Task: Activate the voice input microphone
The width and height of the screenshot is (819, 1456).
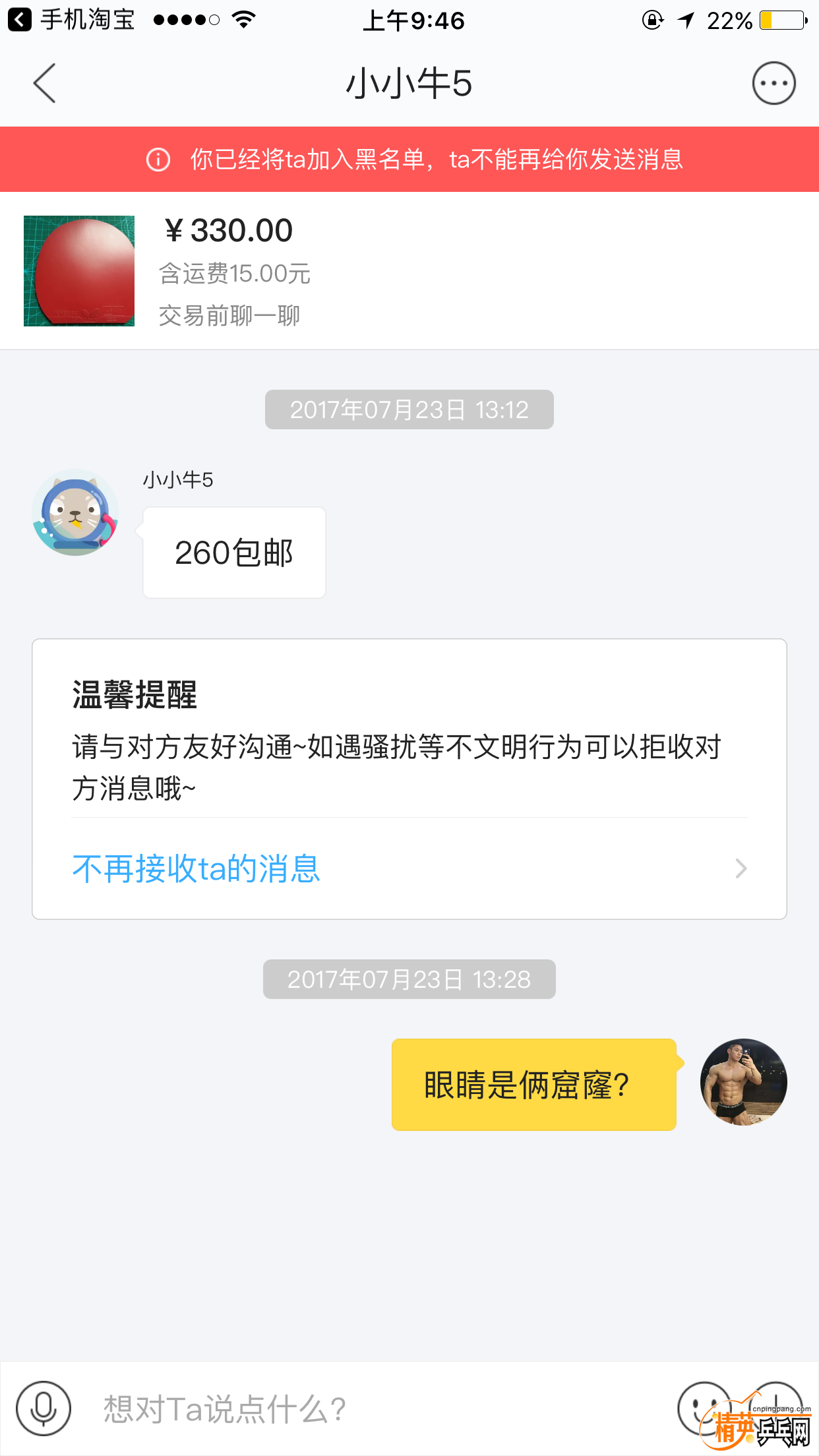Action: [44, 1408]
